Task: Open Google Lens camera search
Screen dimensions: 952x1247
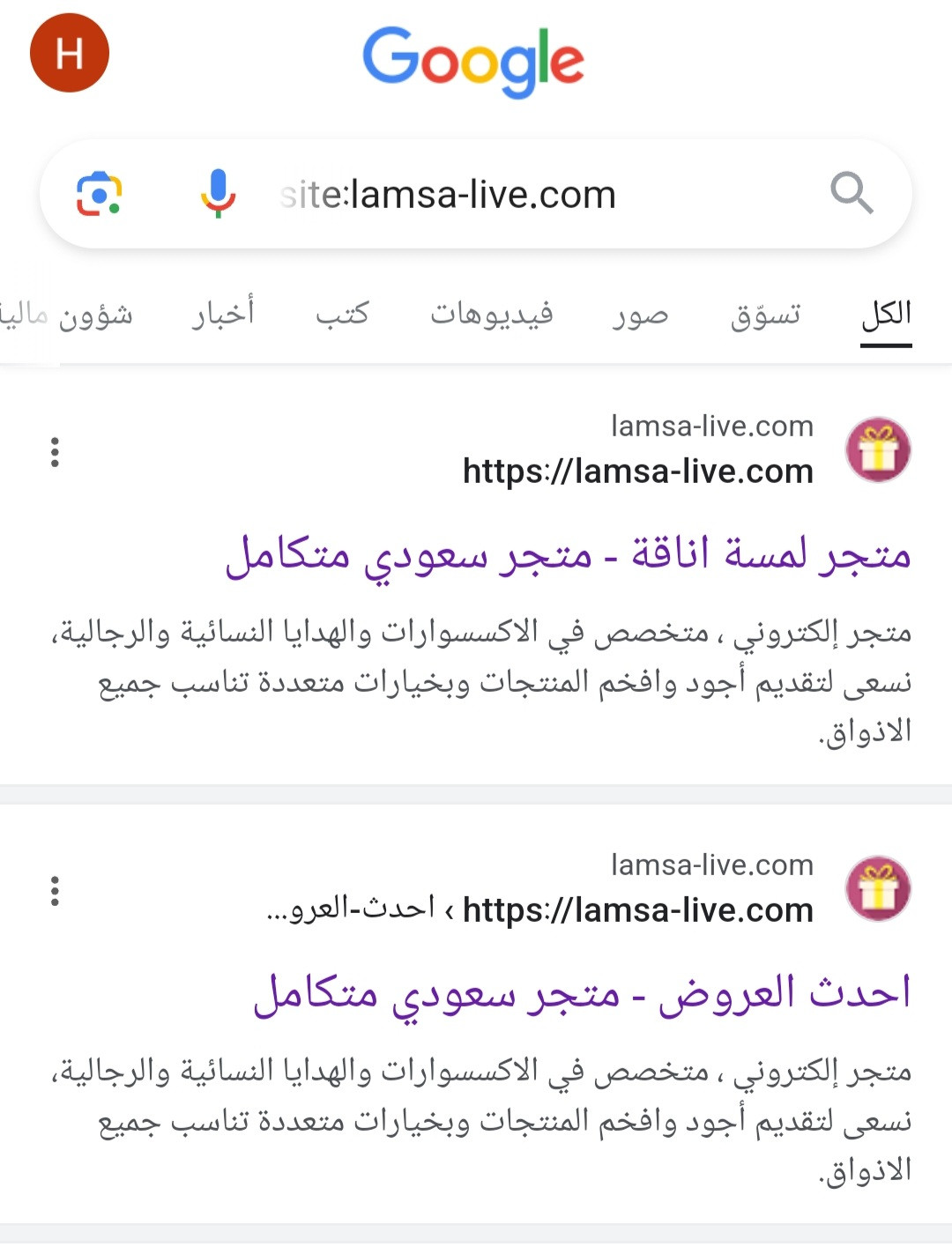Action: (x=99, y=194)
